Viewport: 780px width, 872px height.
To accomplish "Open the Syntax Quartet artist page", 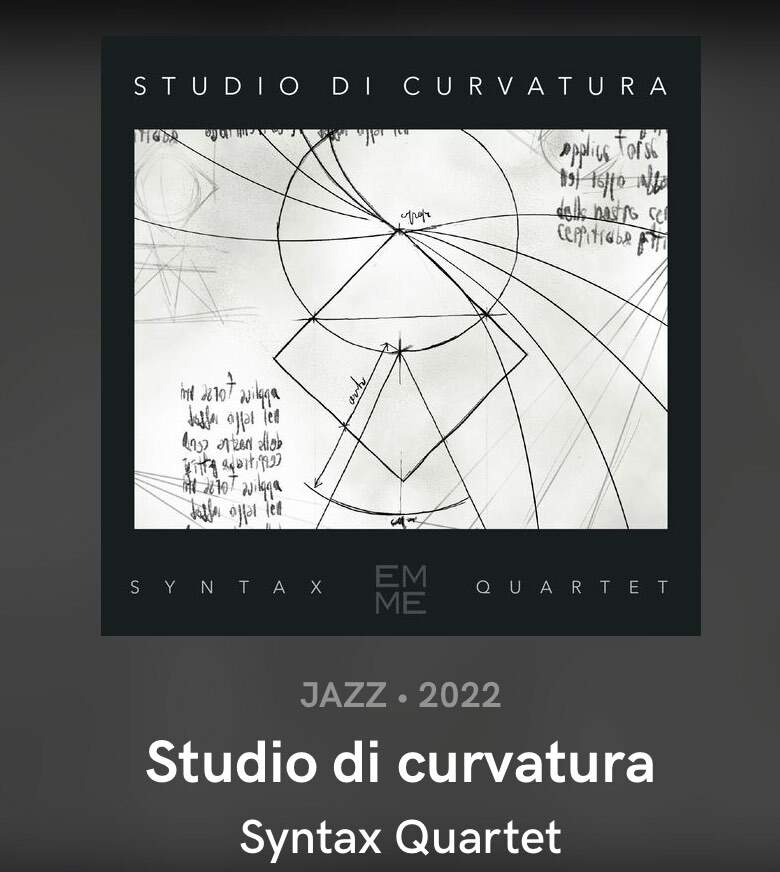I will (399, 837).
